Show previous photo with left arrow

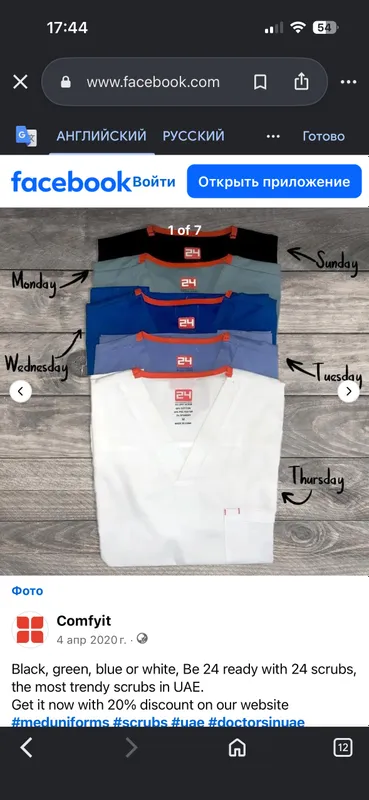[x=20, y=391]
